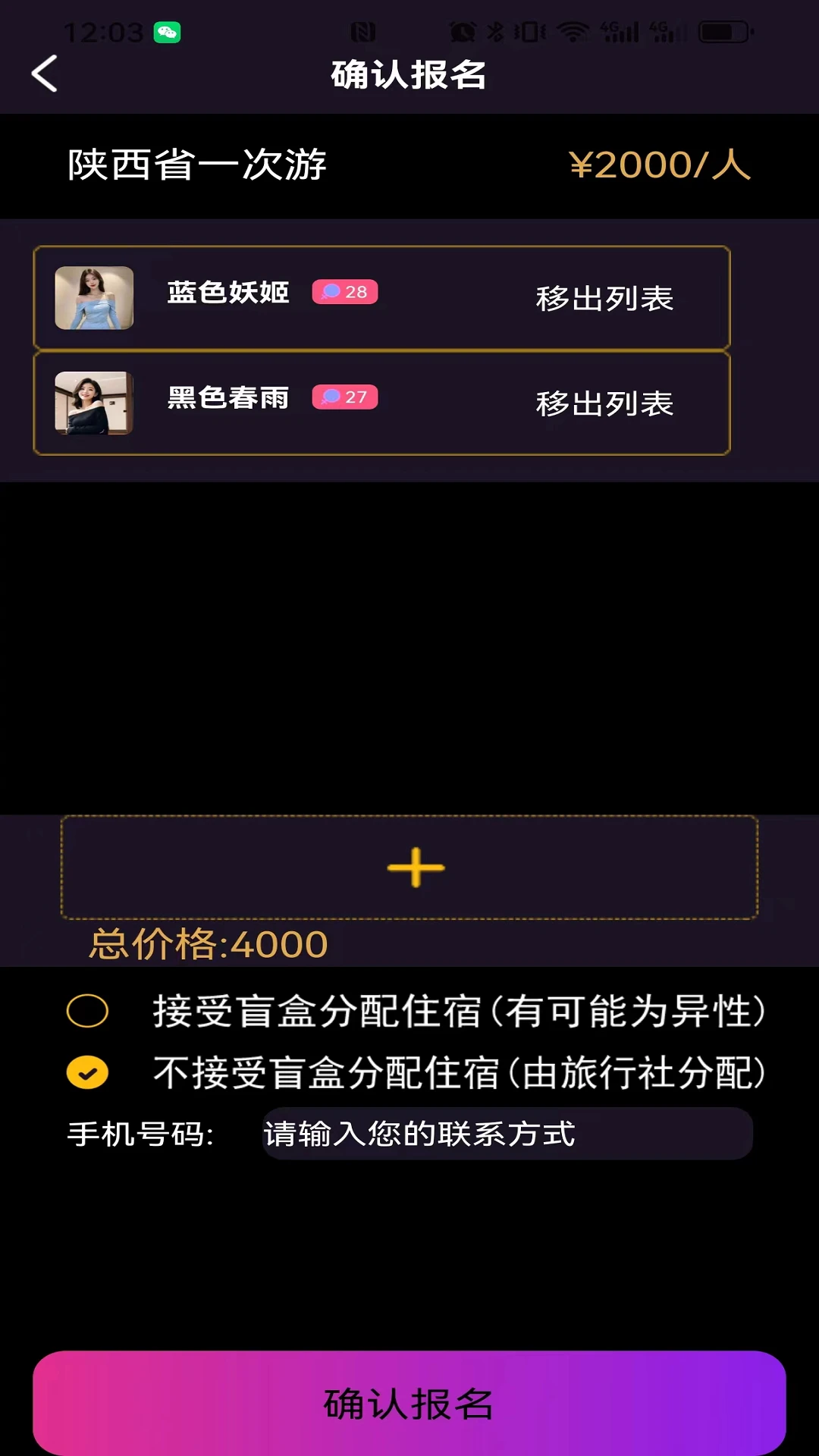Confirm registration with 确认报名 button

click(x=409, y=1403)
